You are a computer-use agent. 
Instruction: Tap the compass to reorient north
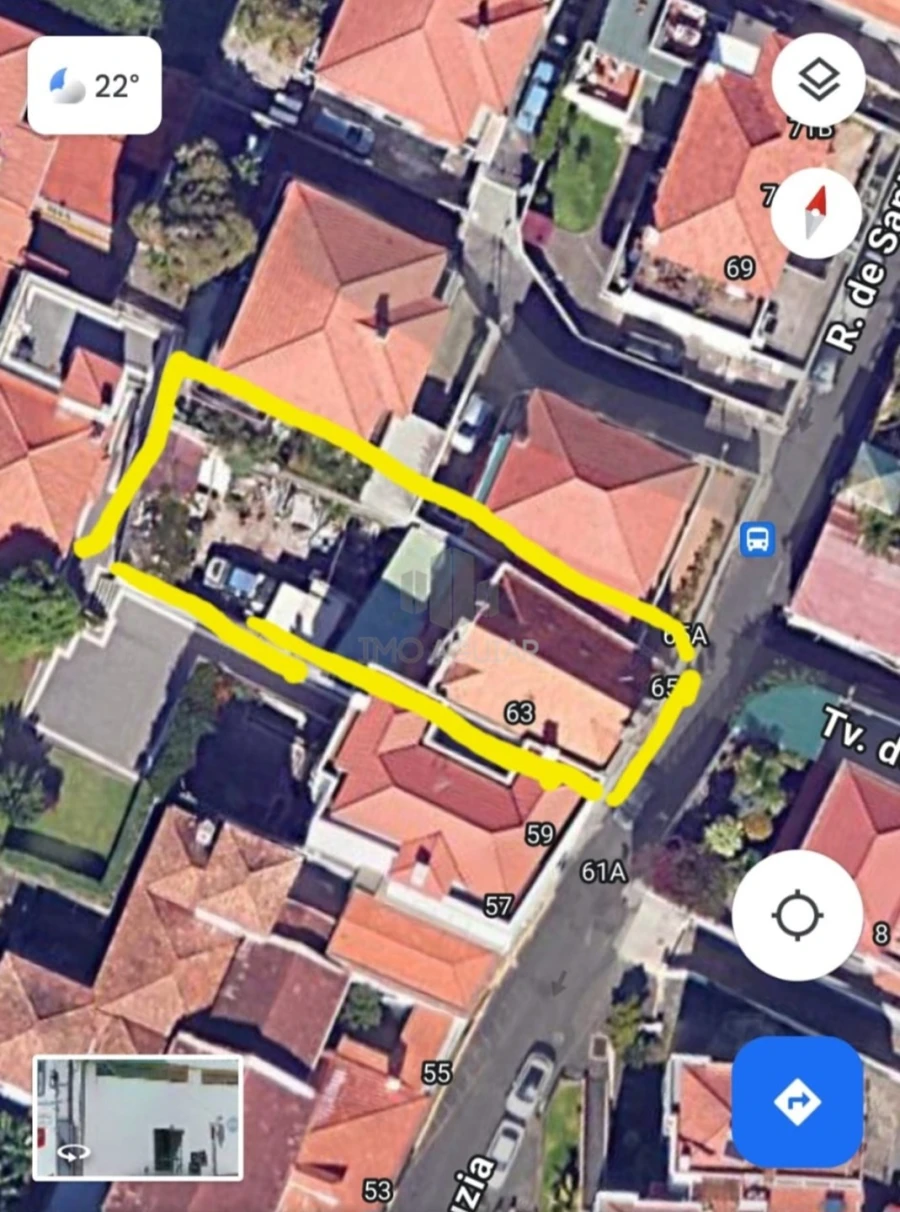tap(816, 214)
